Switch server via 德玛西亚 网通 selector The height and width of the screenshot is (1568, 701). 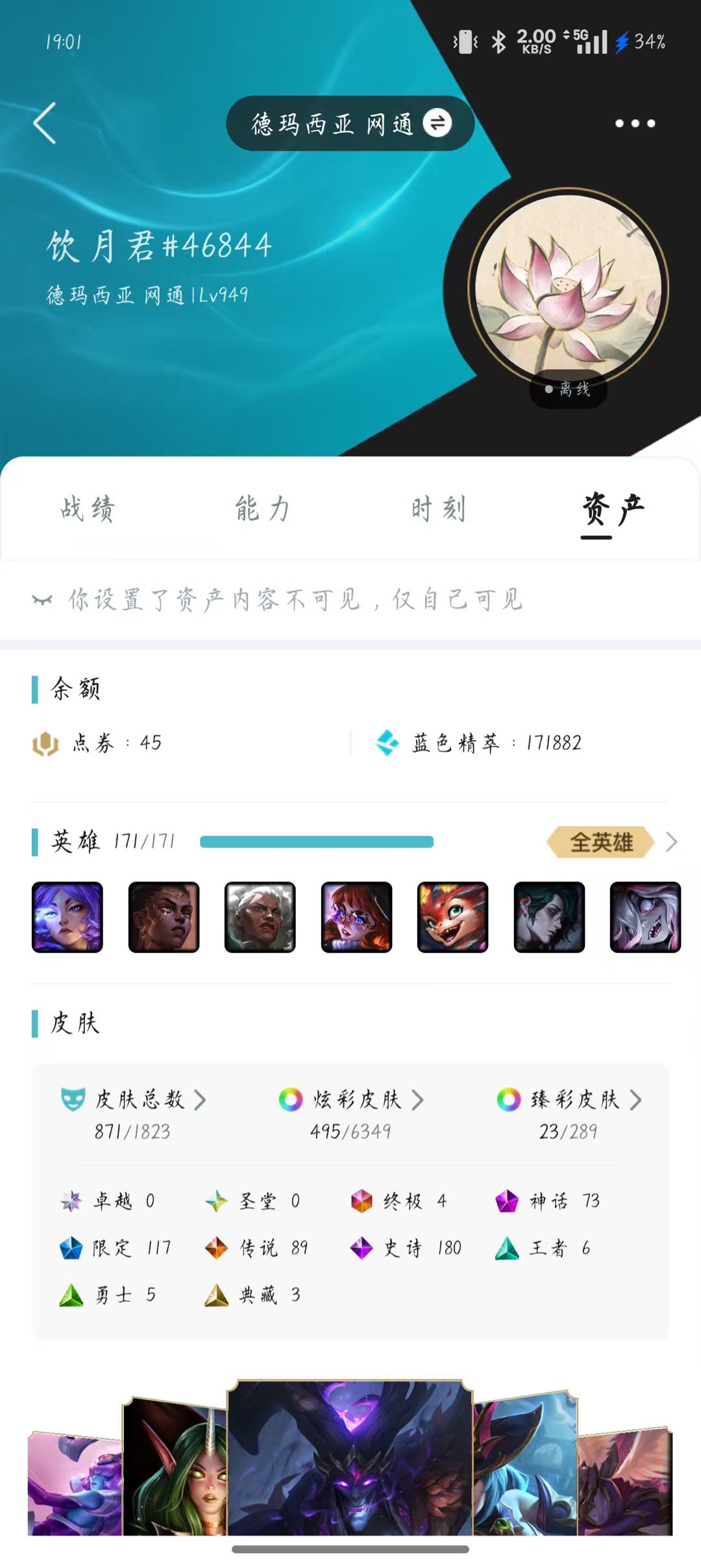click(350, 123)
